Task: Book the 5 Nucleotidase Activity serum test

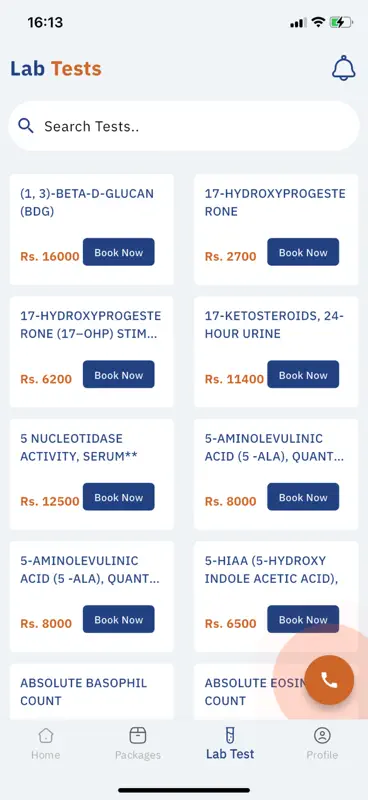Action: point(118,497)
